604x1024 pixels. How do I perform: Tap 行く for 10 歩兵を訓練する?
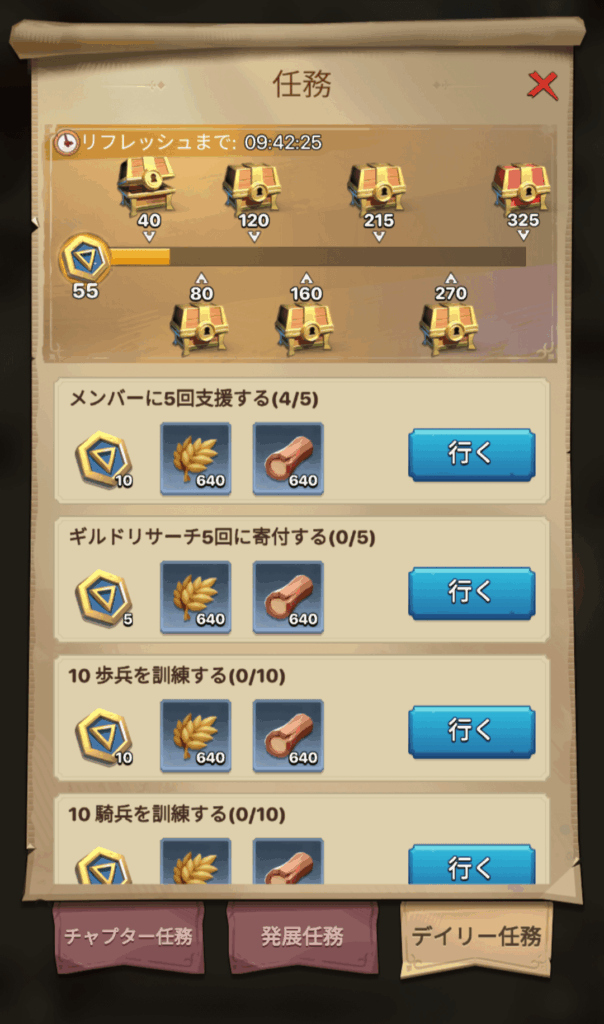pos(471,731)
